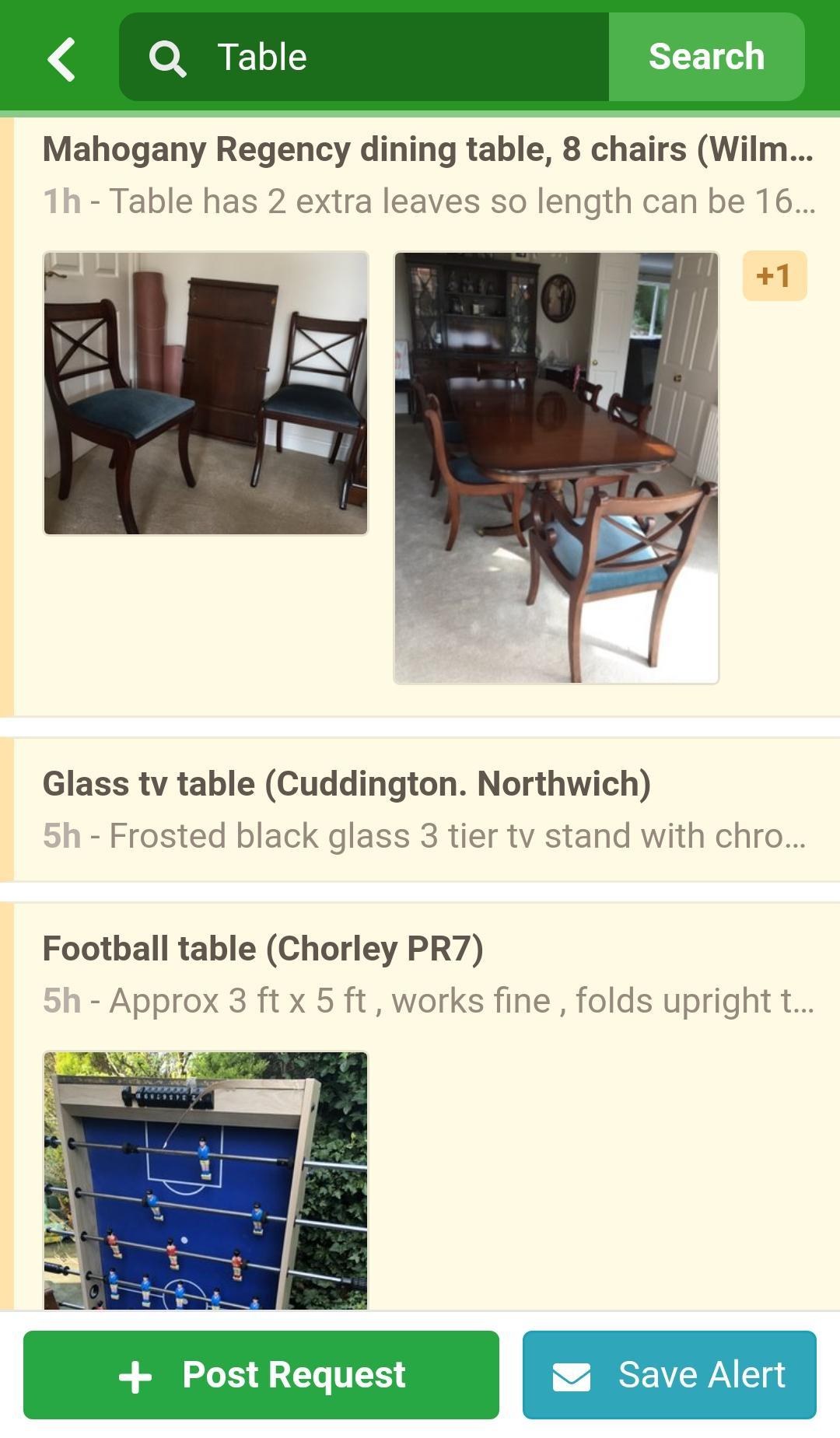
Task: Tap the dining room table photo thumbnail
Action: 555,467
